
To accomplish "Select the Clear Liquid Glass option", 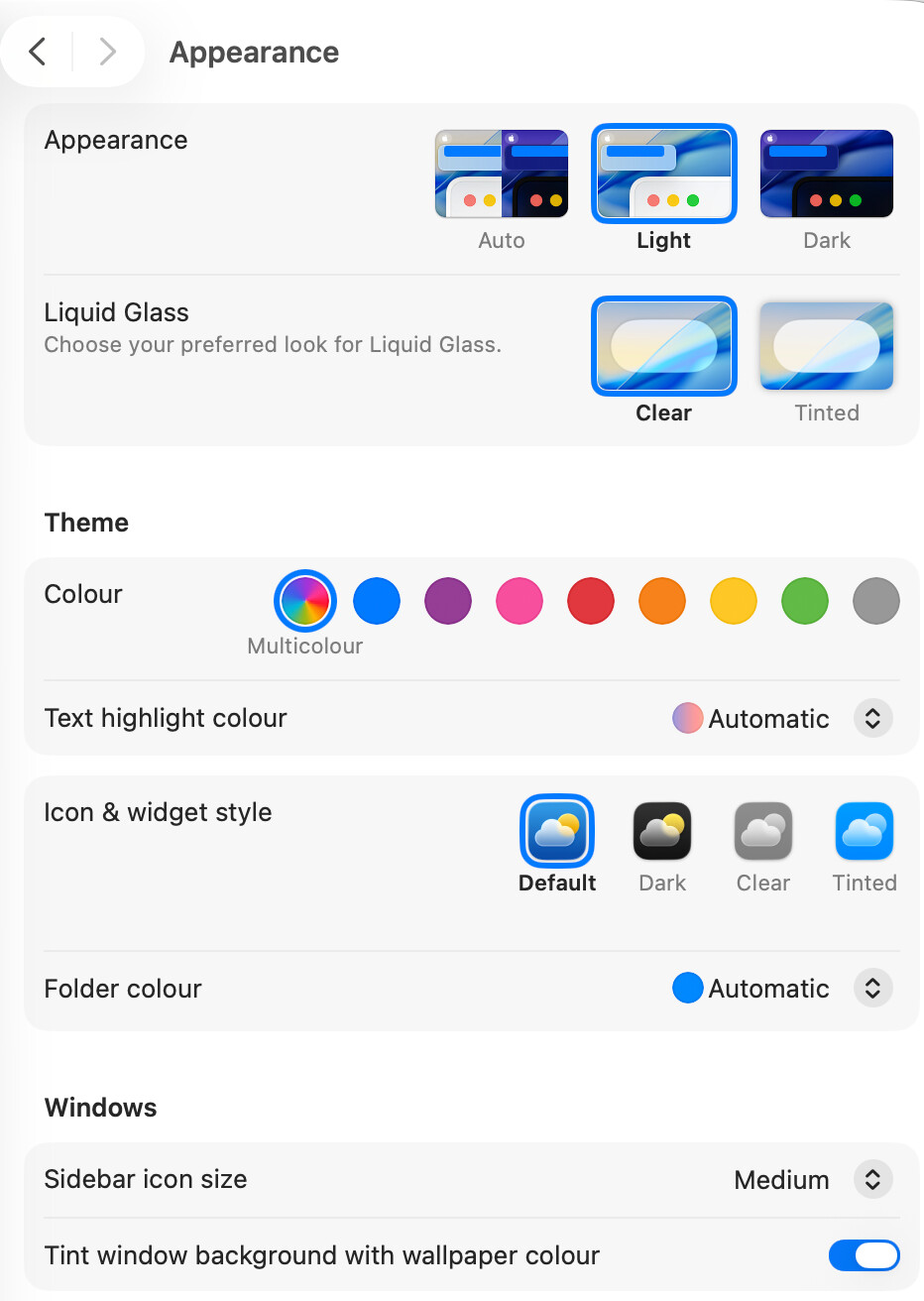I will pyautogui.click(x=664, y=347).
